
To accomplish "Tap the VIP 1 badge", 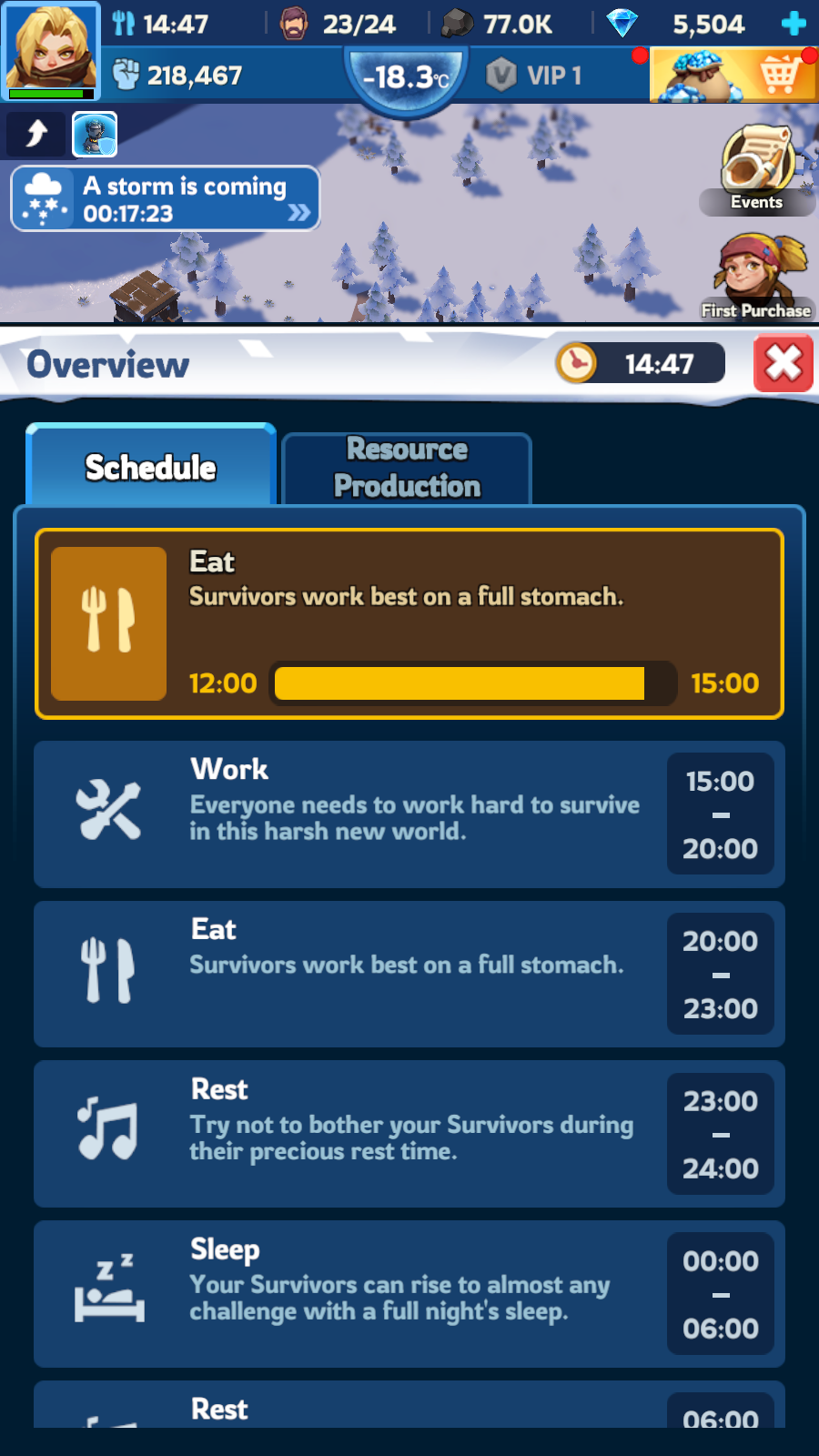I will (535, 76).
